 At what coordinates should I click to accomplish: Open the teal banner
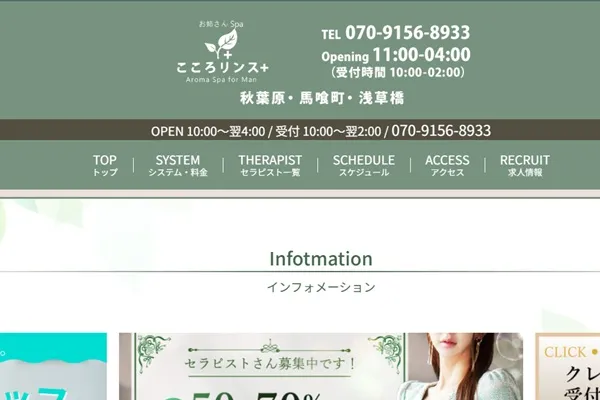tap(52, 367)
